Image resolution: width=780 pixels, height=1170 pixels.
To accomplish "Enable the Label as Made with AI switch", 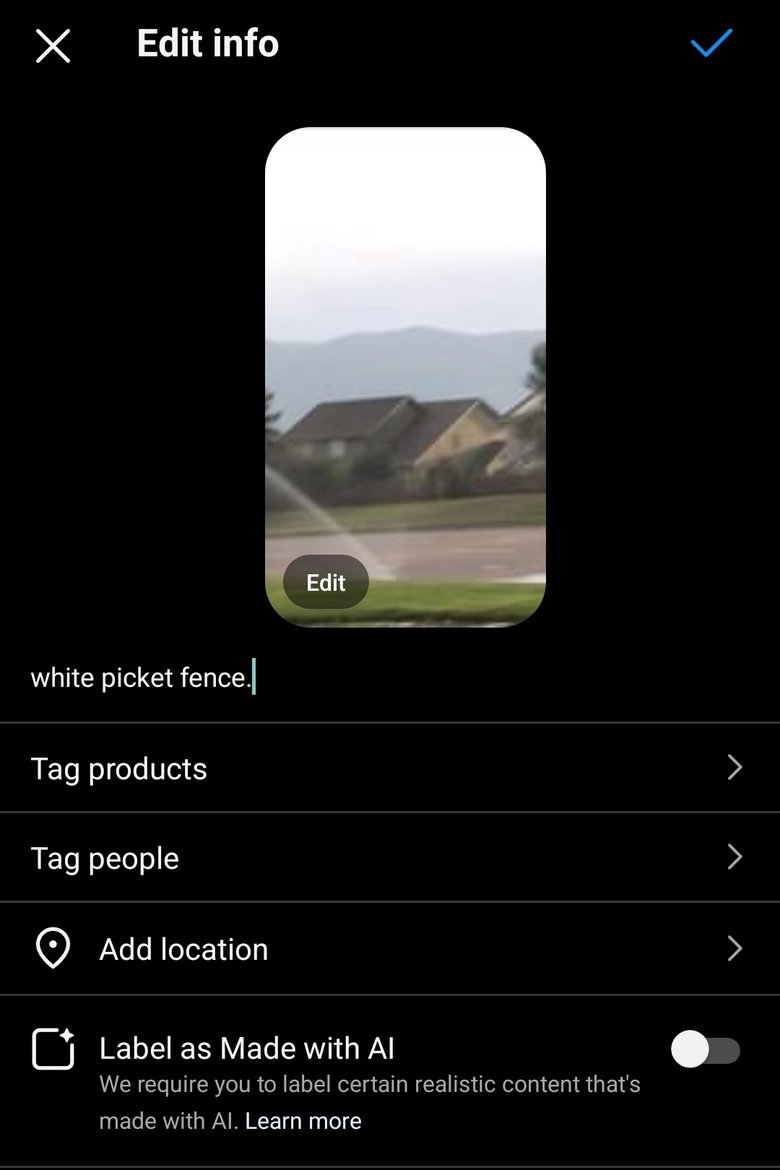I will coord(705,1050).
